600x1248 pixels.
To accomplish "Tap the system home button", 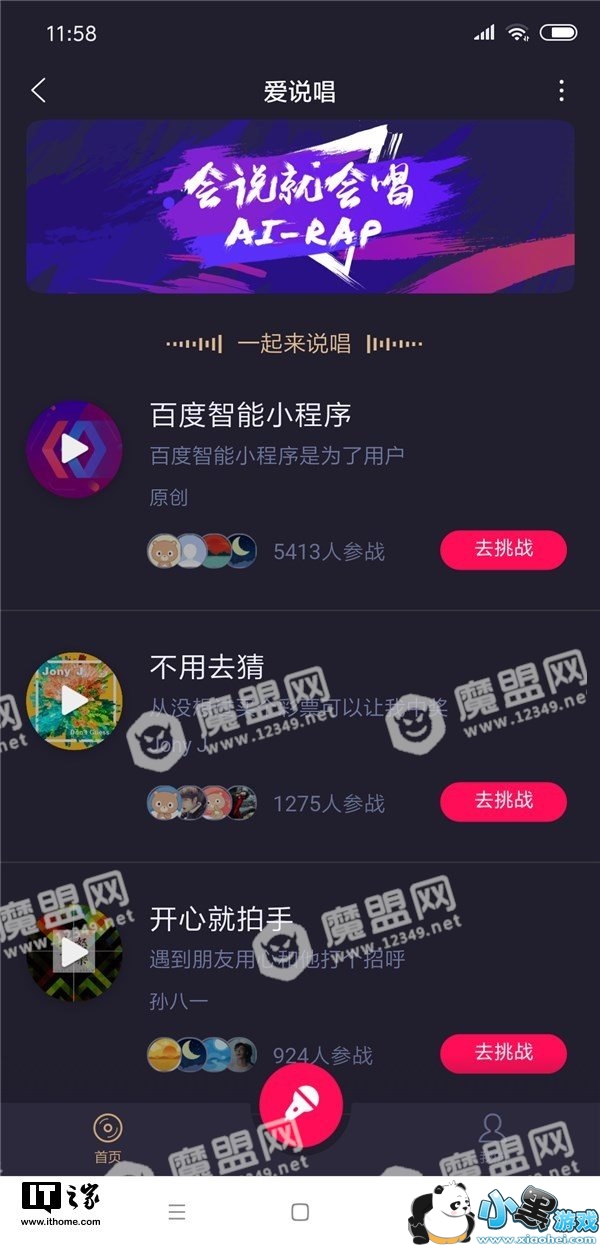I will (300, 1212).
